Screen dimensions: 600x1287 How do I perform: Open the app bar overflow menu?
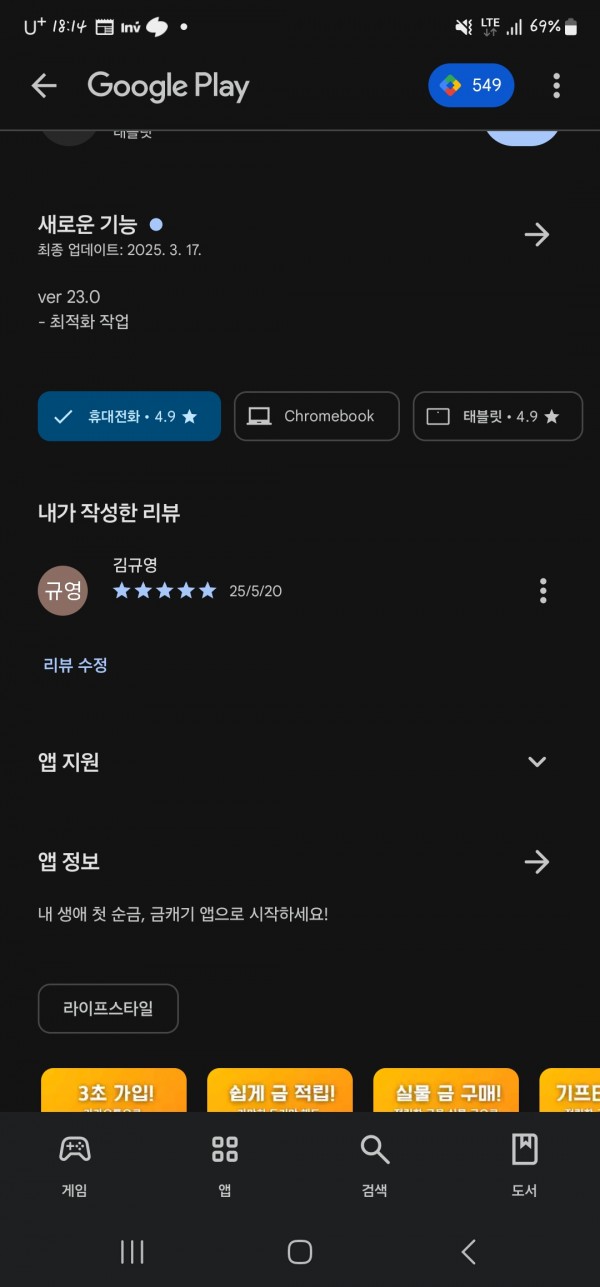pyautogui.click(x=557, y=86)
